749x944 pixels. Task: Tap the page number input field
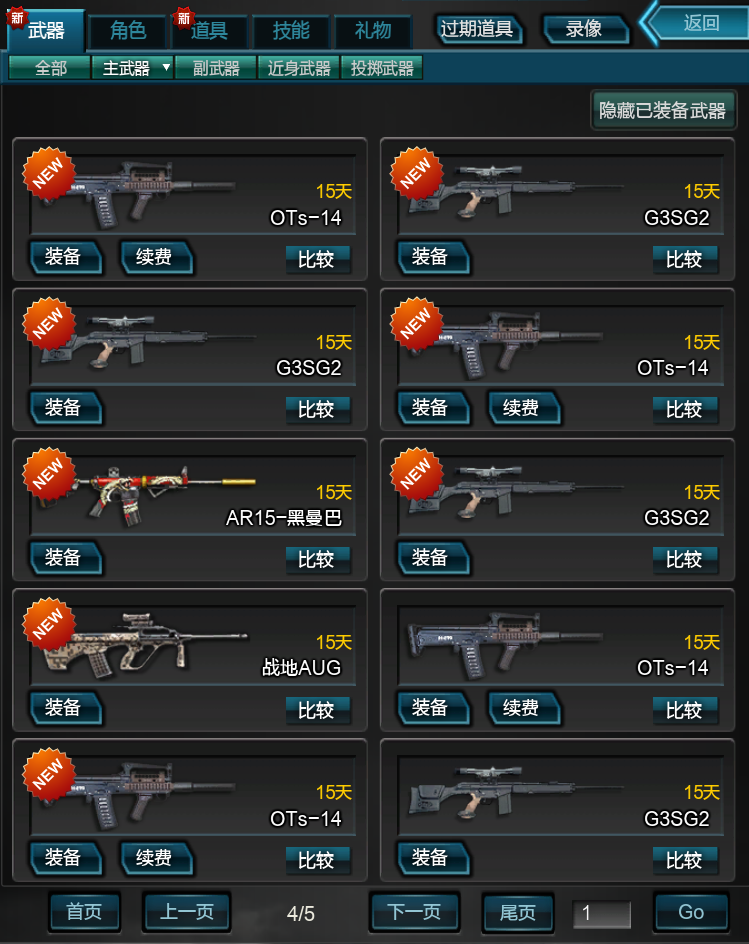click(602, 913)
